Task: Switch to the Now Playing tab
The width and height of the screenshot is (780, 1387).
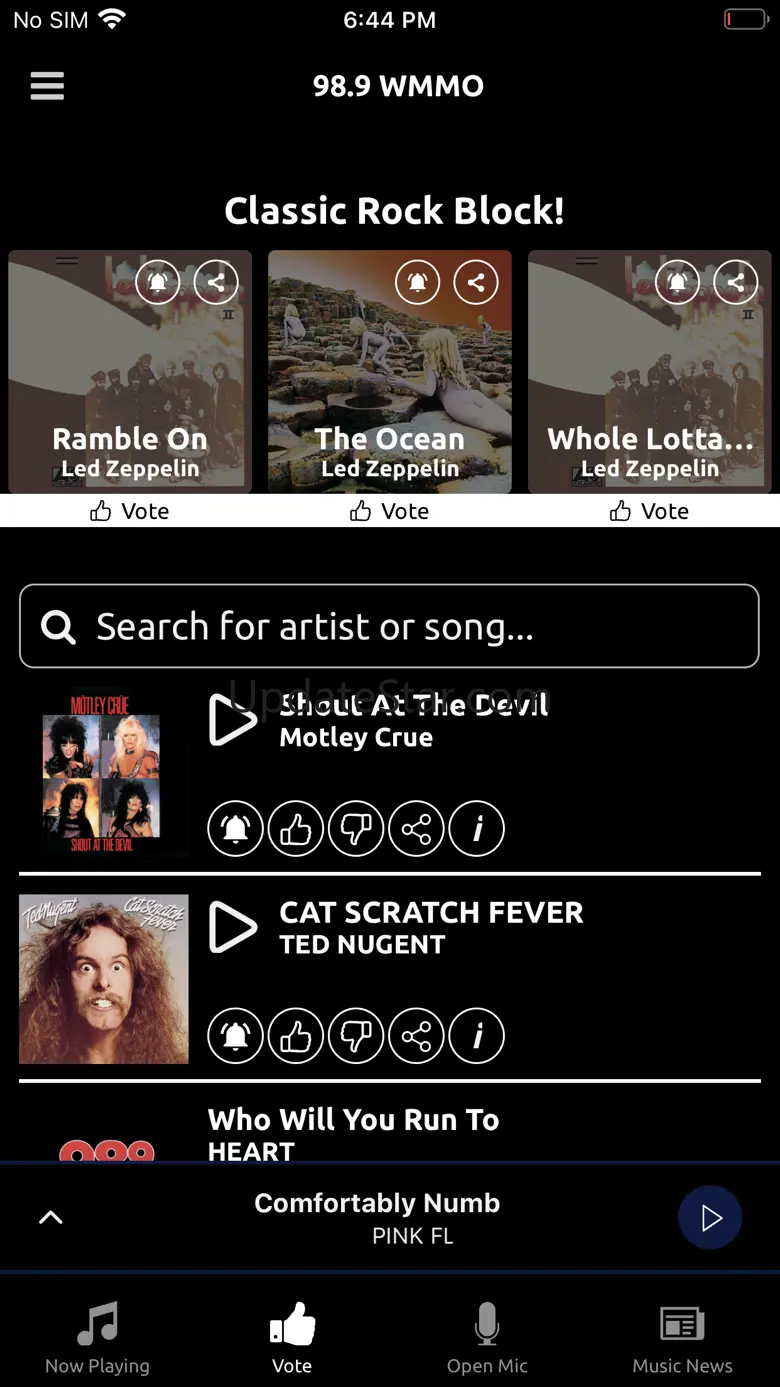Action: [x=97, y=1338]
